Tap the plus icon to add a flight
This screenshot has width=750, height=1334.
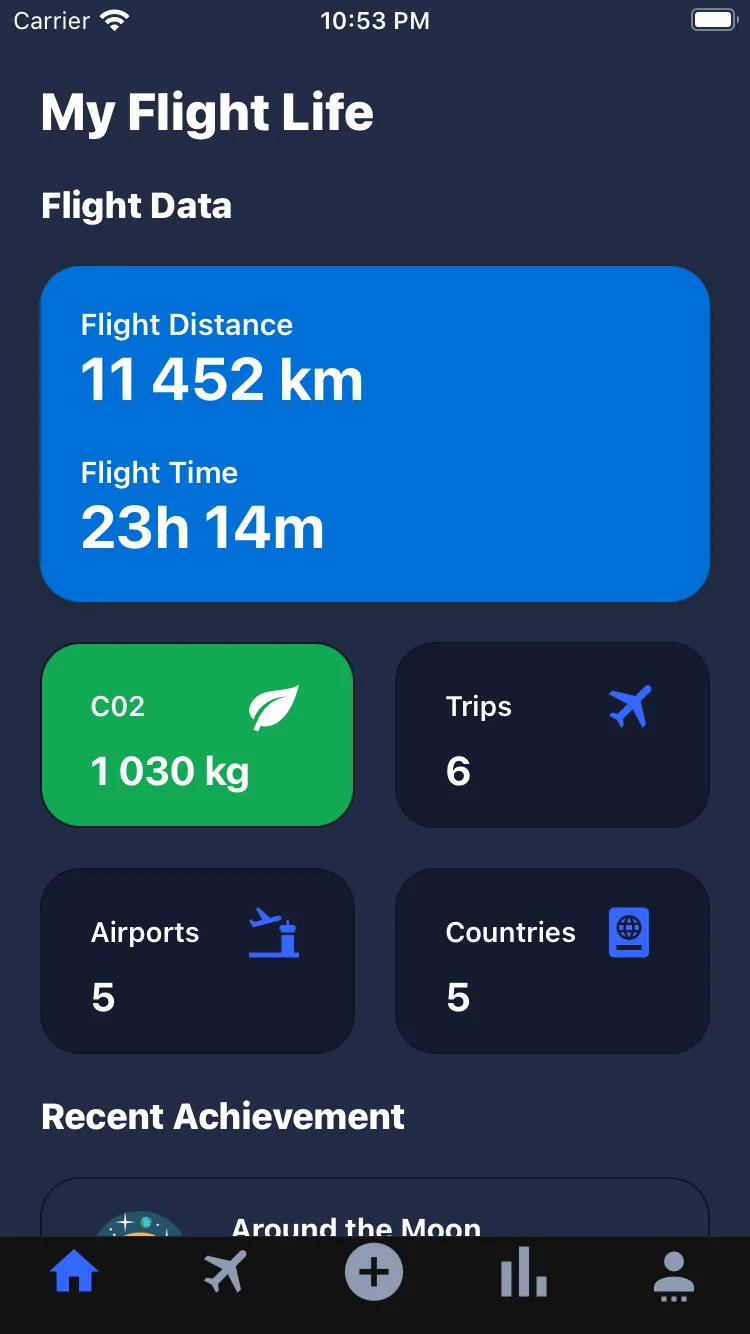[x=374, y=1272]
